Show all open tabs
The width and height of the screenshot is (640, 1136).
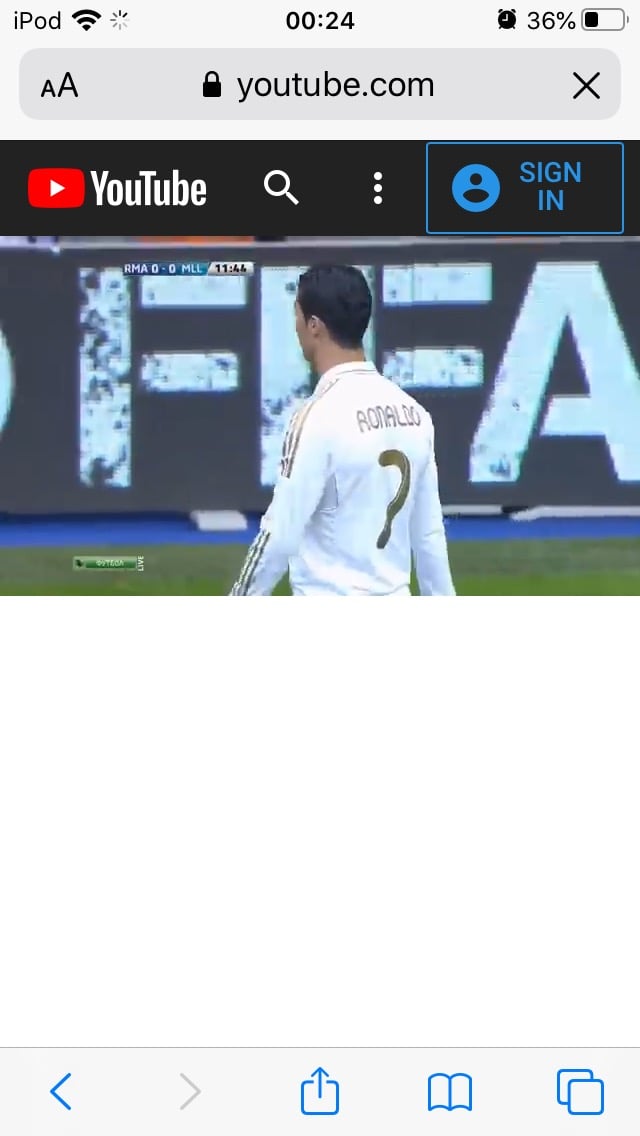click(580, 1091)
